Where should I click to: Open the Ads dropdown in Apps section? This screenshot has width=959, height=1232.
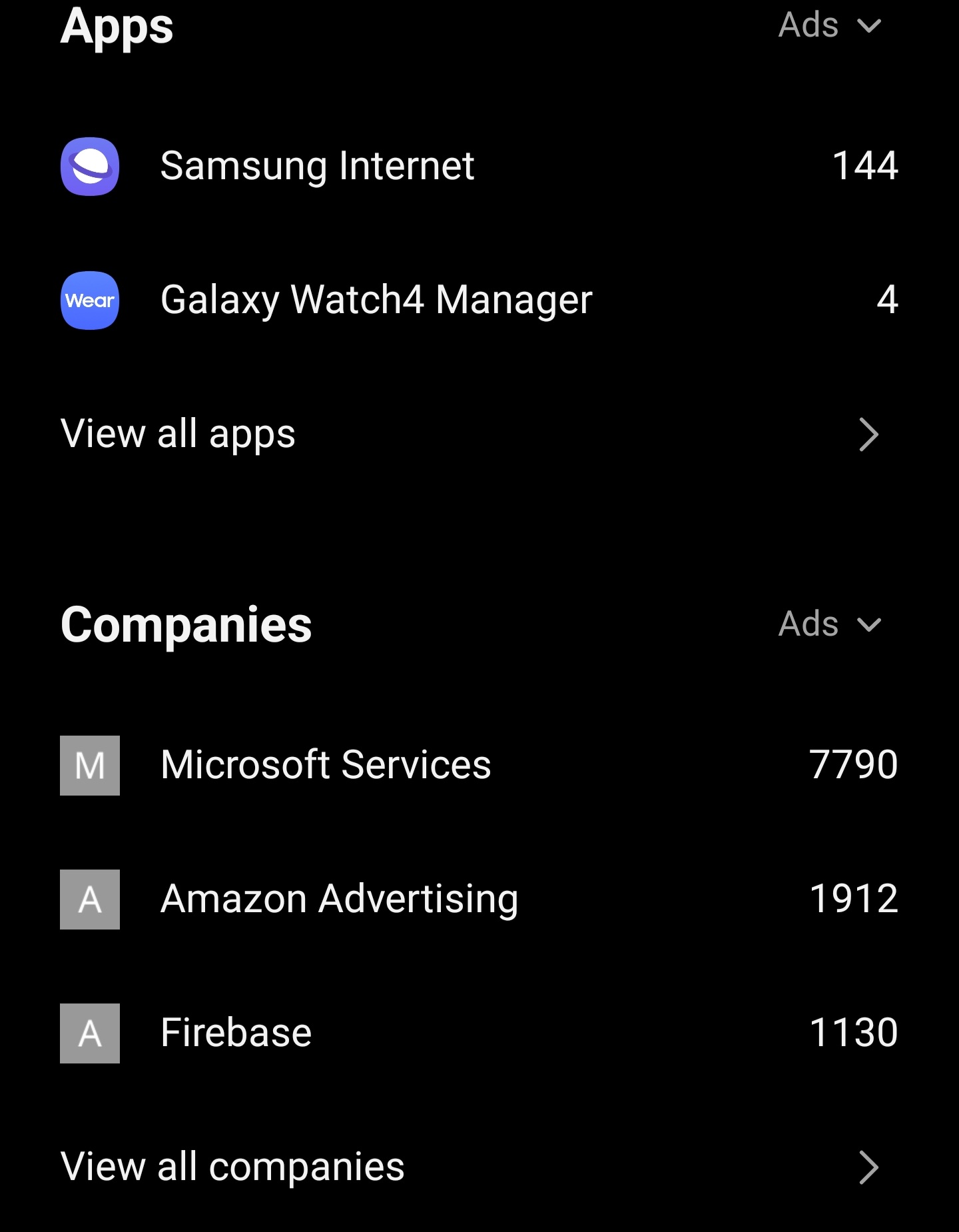(829, 25)
